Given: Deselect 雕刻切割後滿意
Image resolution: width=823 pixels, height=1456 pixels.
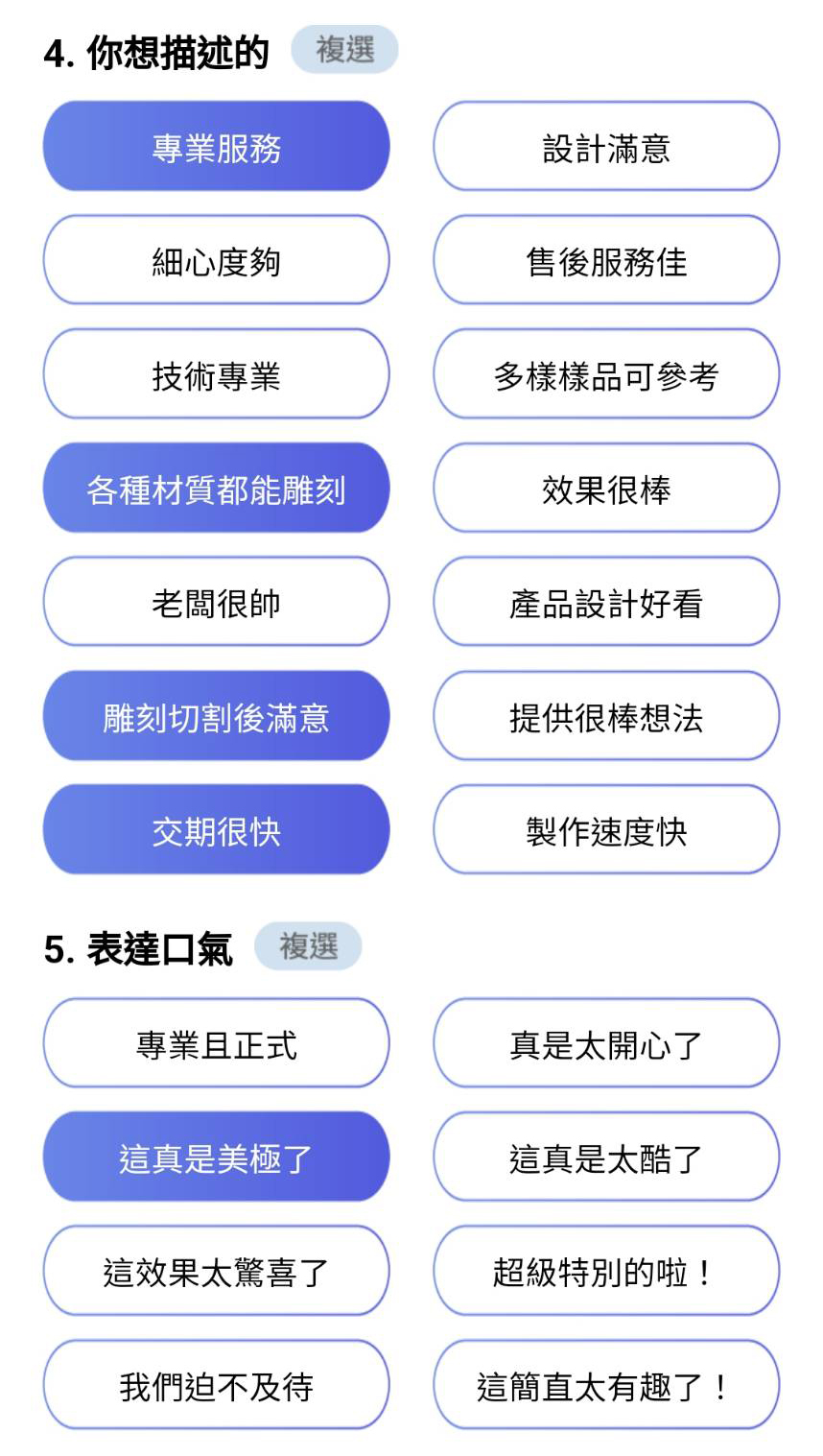Looking at the screenshot, I should click(216, 716).
